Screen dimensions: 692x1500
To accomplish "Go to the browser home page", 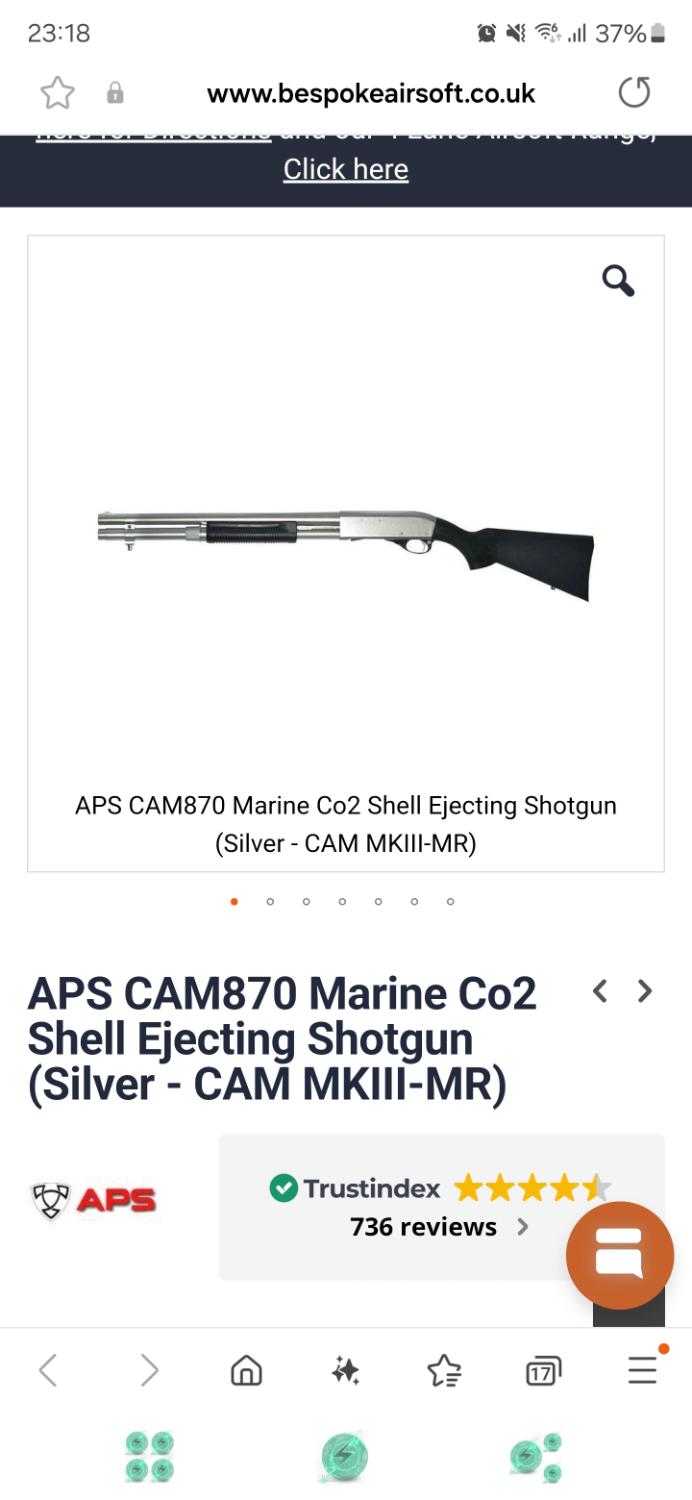I will click(246, 1370).
